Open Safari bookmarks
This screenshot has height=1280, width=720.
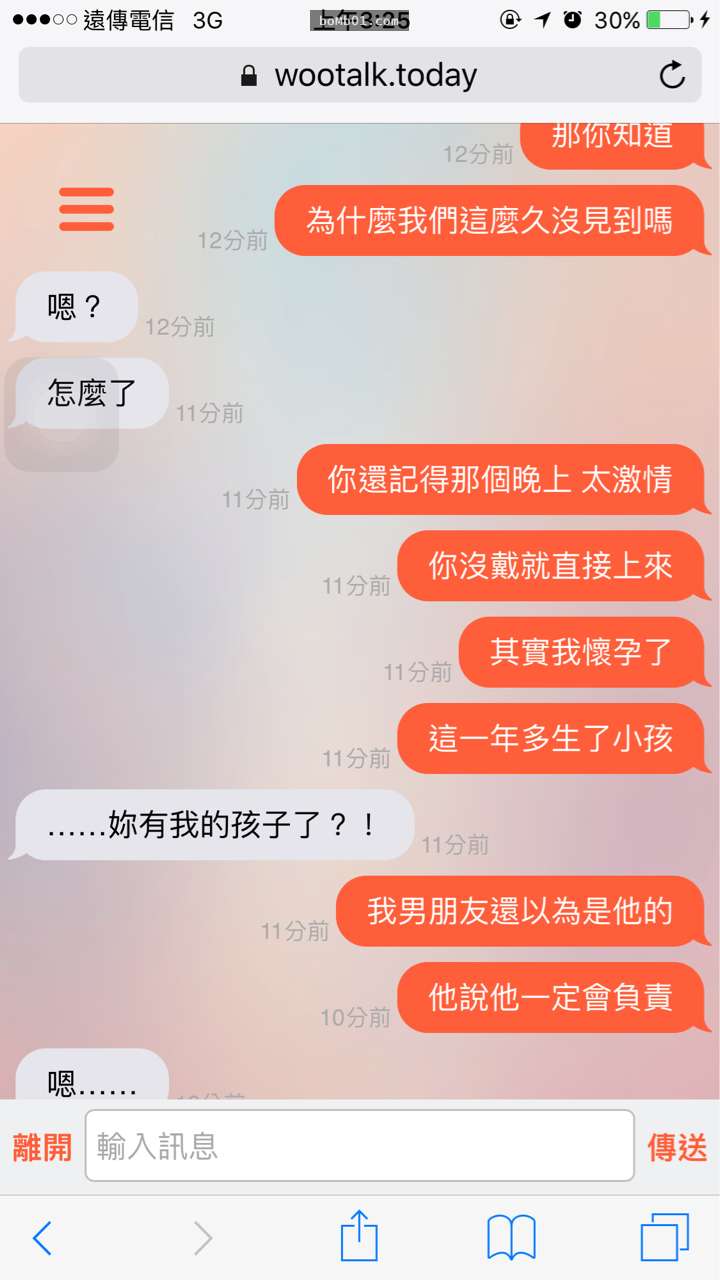pos(511,1238)
